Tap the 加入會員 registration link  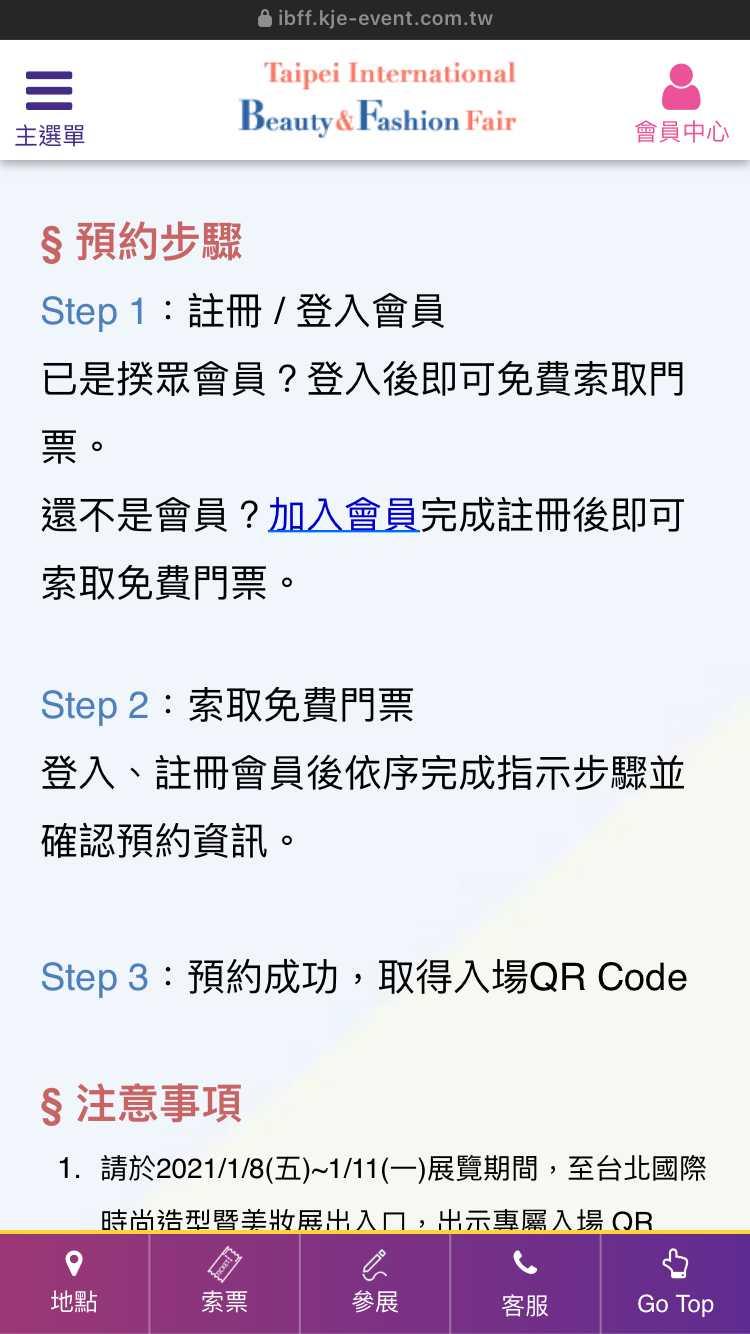pos(343,516)
